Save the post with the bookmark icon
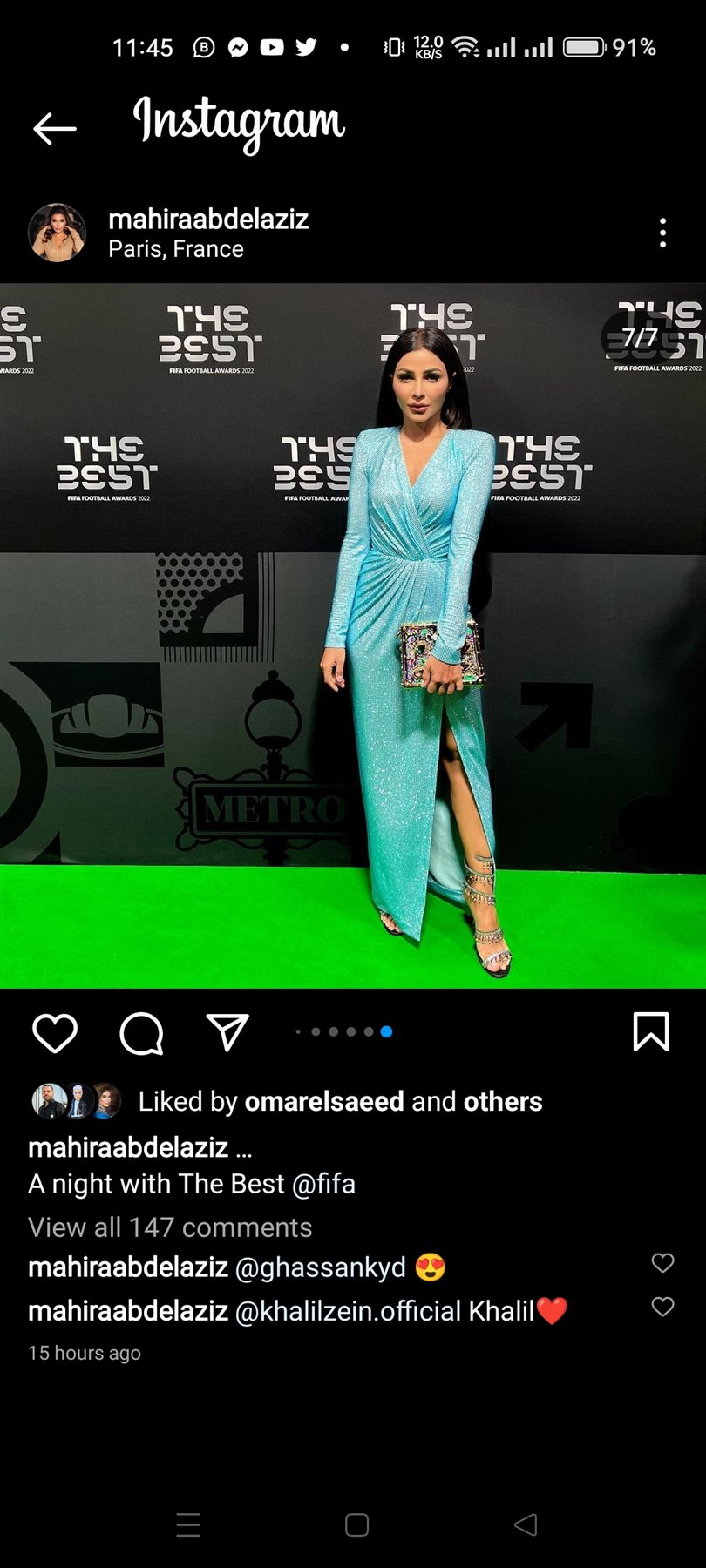The height and width of the screenshot is (1568, 706). click(650, 1032)
